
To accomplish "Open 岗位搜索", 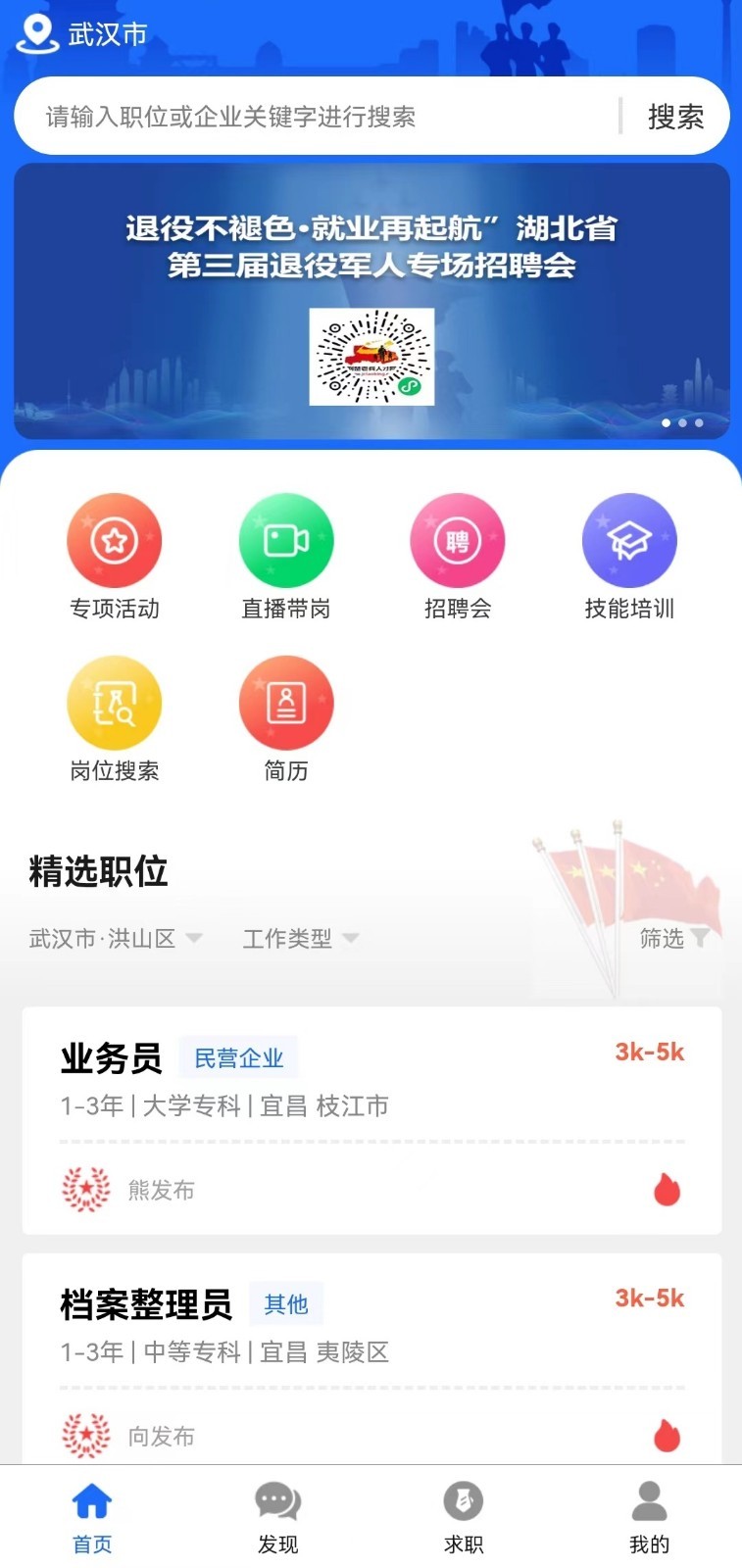I will coord(114,719).
